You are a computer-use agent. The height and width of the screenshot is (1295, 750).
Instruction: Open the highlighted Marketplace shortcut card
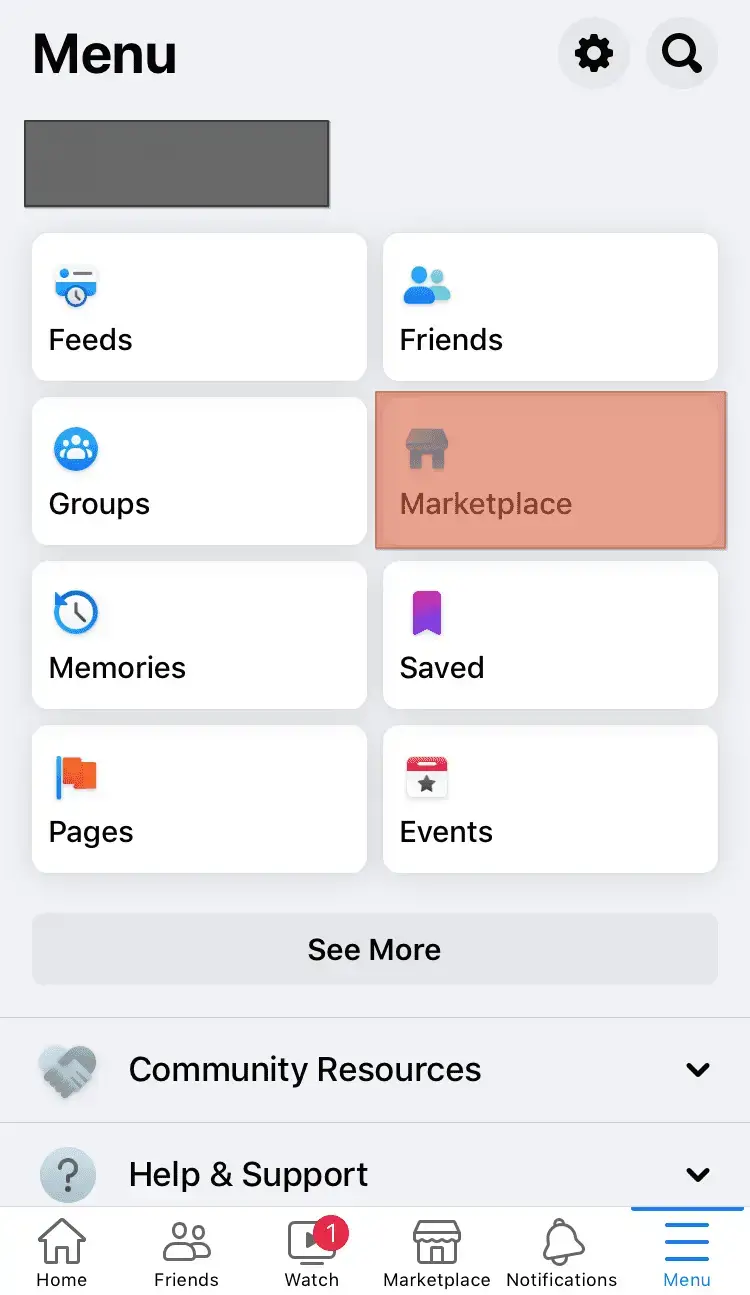[550, 471]
